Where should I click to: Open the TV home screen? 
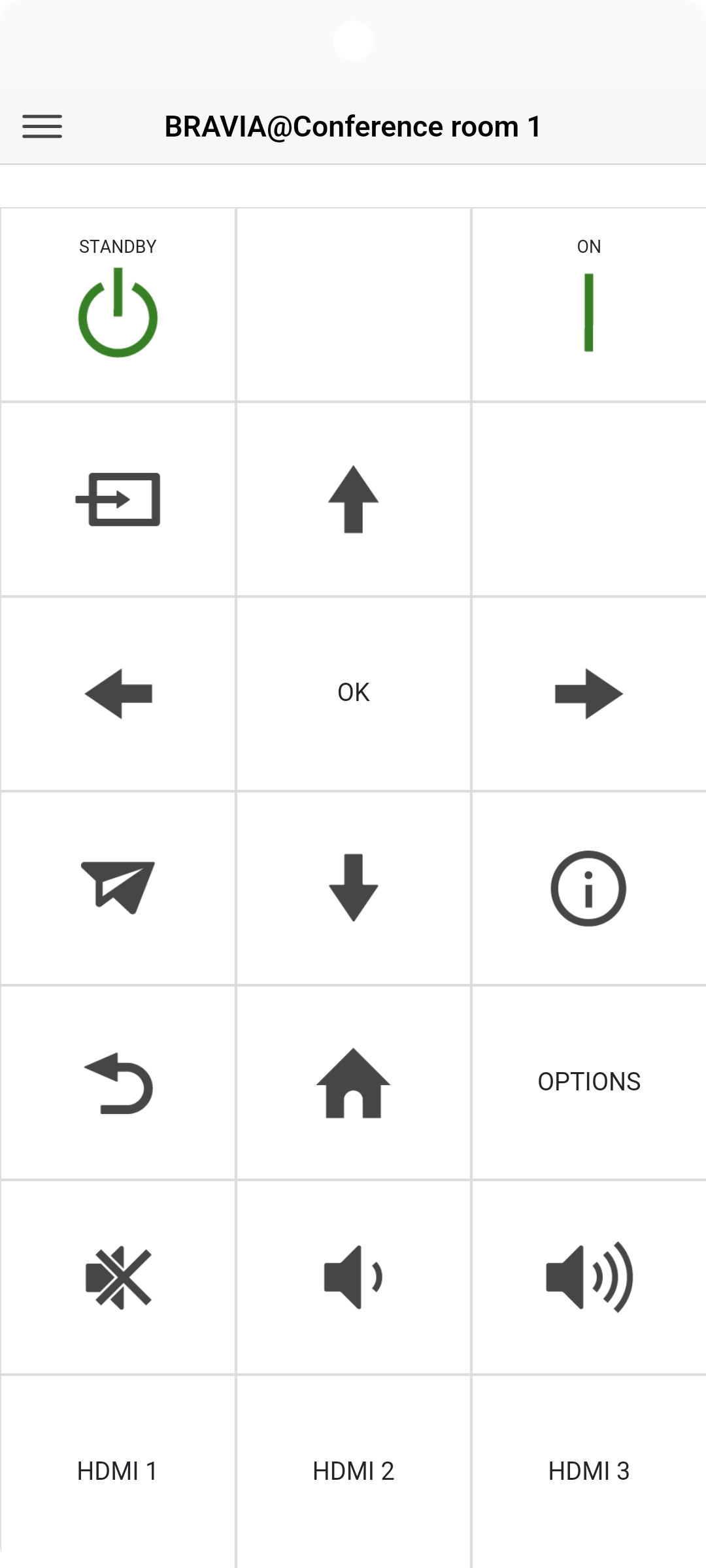pyautogui.click(x=353, y=1083)
